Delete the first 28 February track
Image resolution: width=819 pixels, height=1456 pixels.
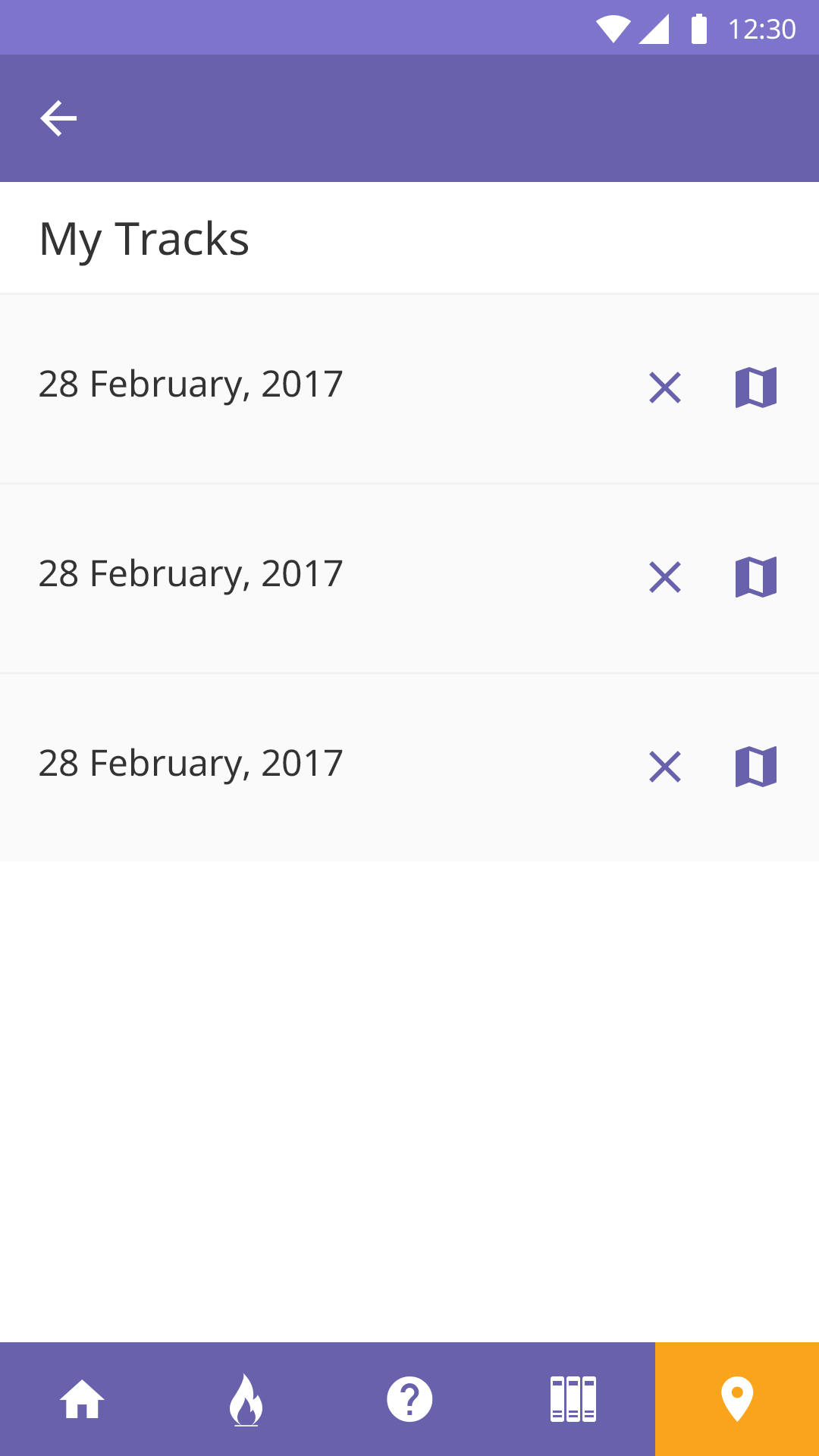(665, 388)
